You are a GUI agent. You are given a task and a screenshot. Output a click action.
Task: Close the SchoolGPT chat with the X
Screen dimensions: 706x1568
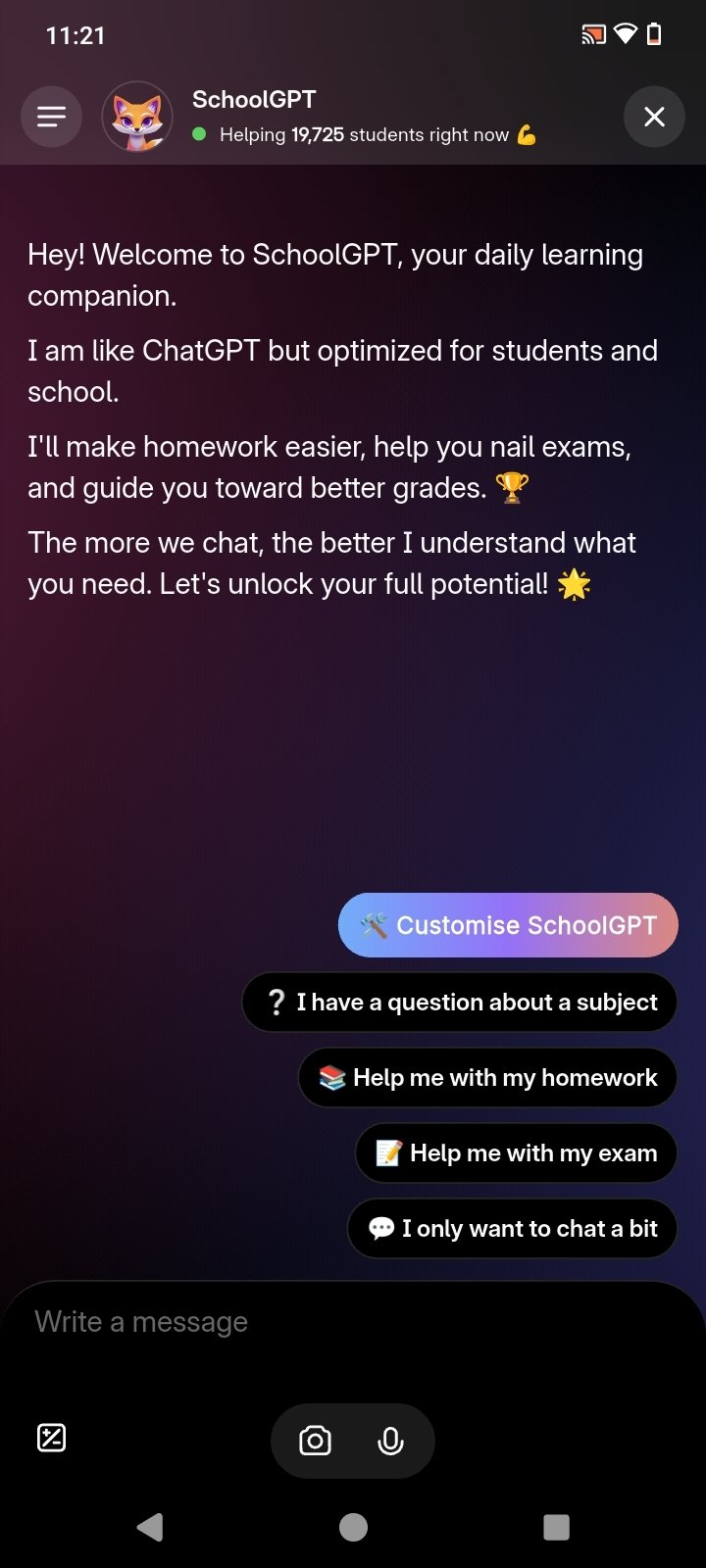click(654, 116)
